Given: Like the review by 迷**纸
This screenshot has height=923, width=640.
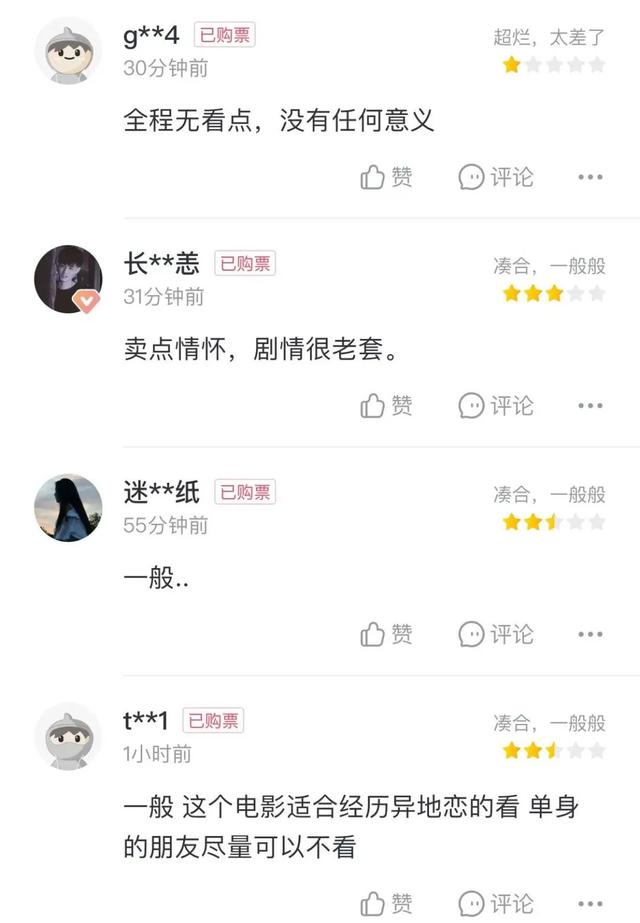Looking at the screenshot, I should pos(386,633).
